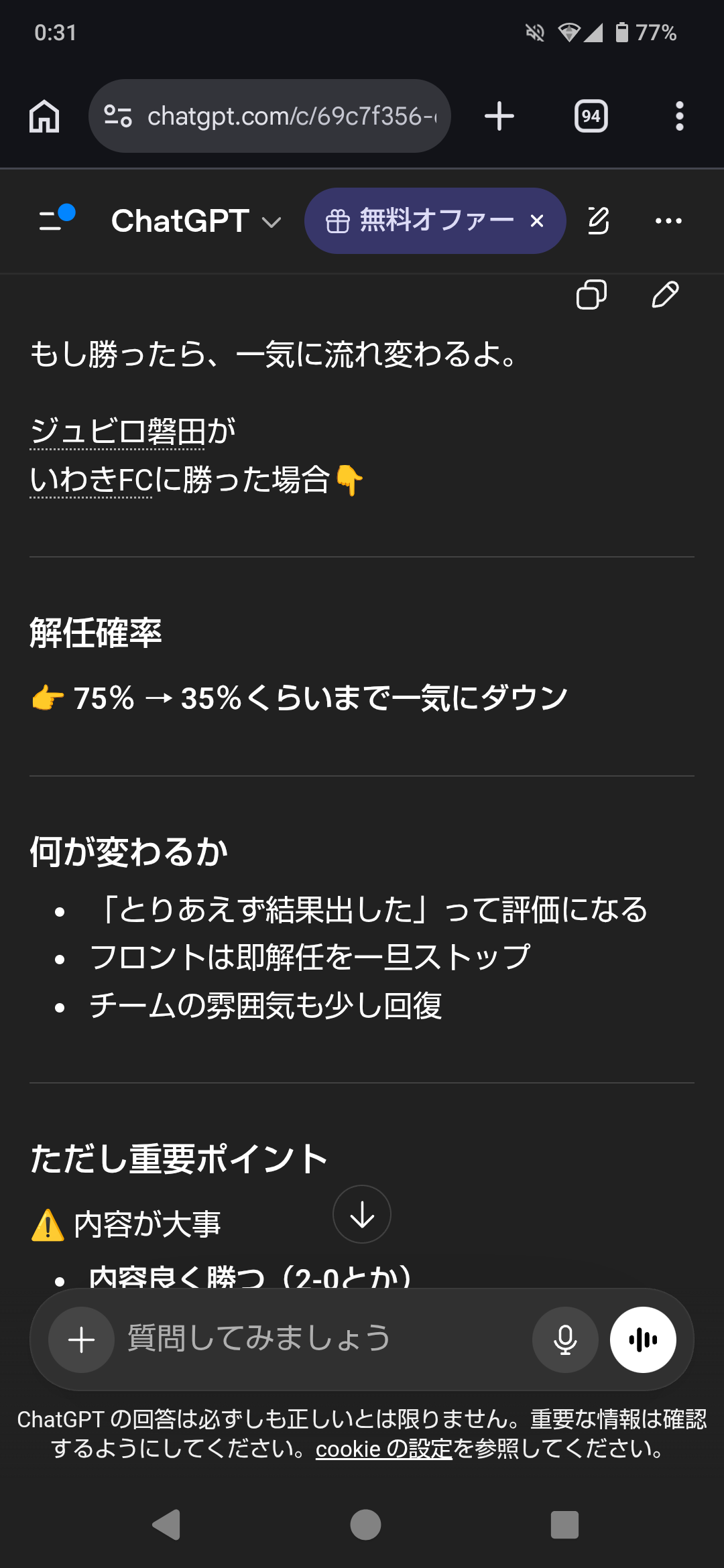The height and width of the screenshot is (1568, 724).
Task: Open the tab switcher showing 94 tabs
Action: pos(591,116)
